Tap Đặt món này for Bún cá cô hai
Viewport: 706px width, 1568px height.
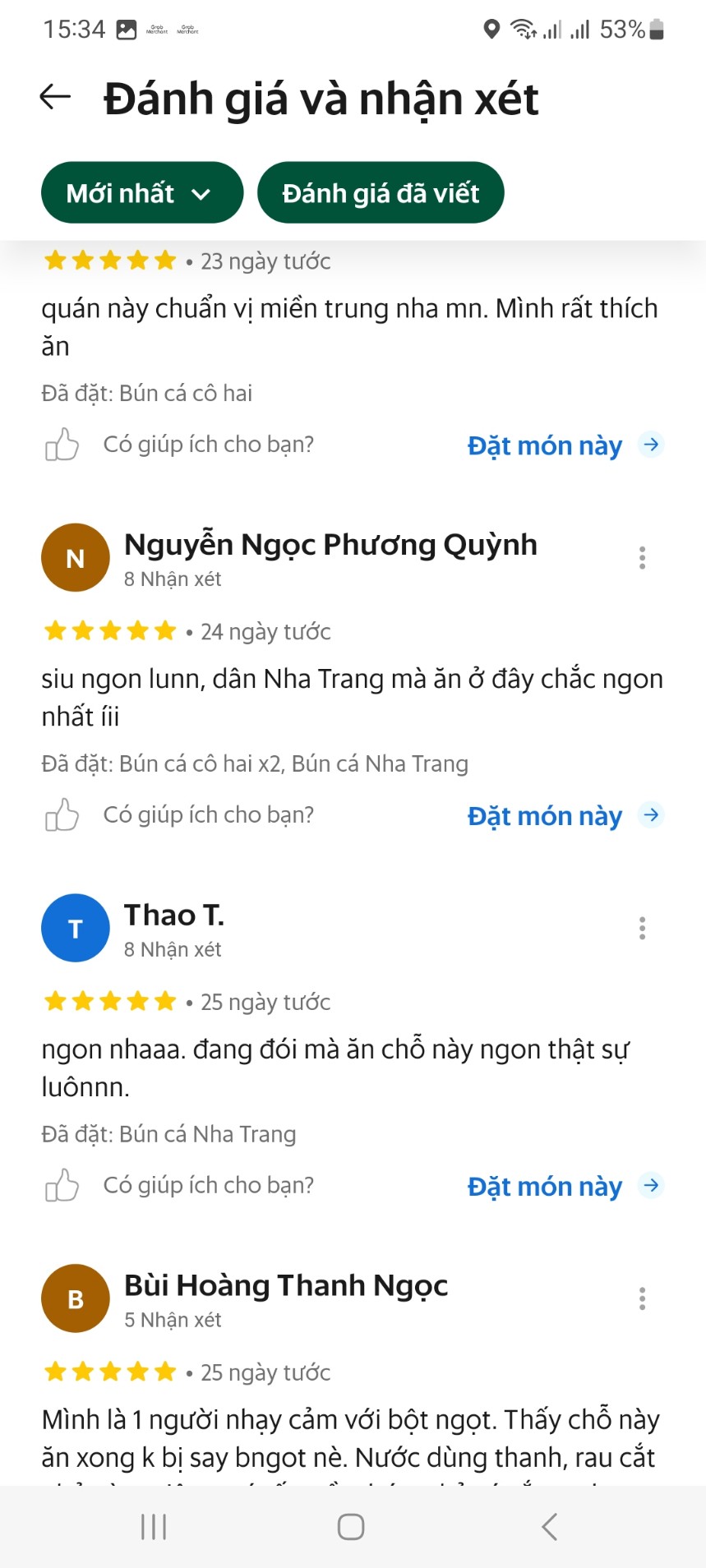[x=564, y=445]
